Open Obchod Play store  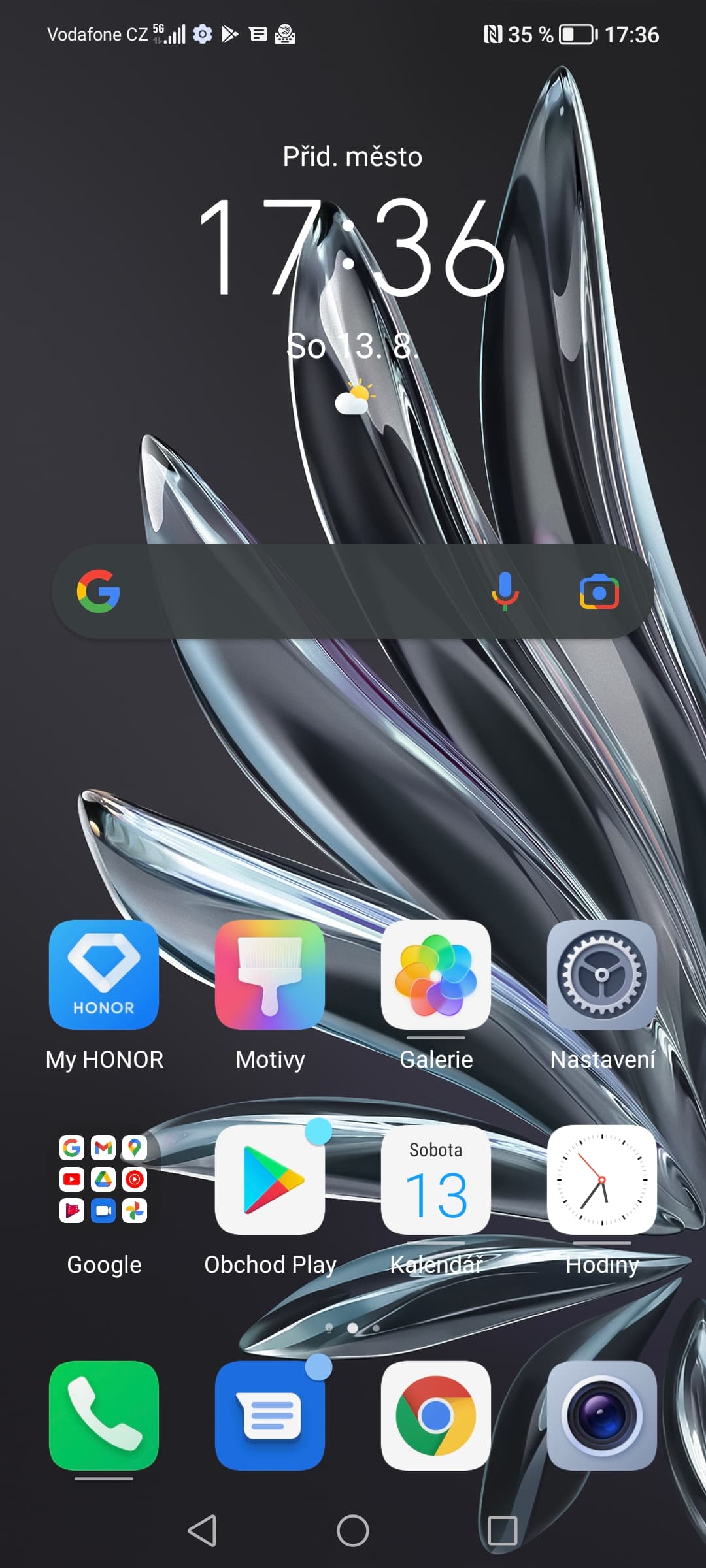click(269, 1179)
